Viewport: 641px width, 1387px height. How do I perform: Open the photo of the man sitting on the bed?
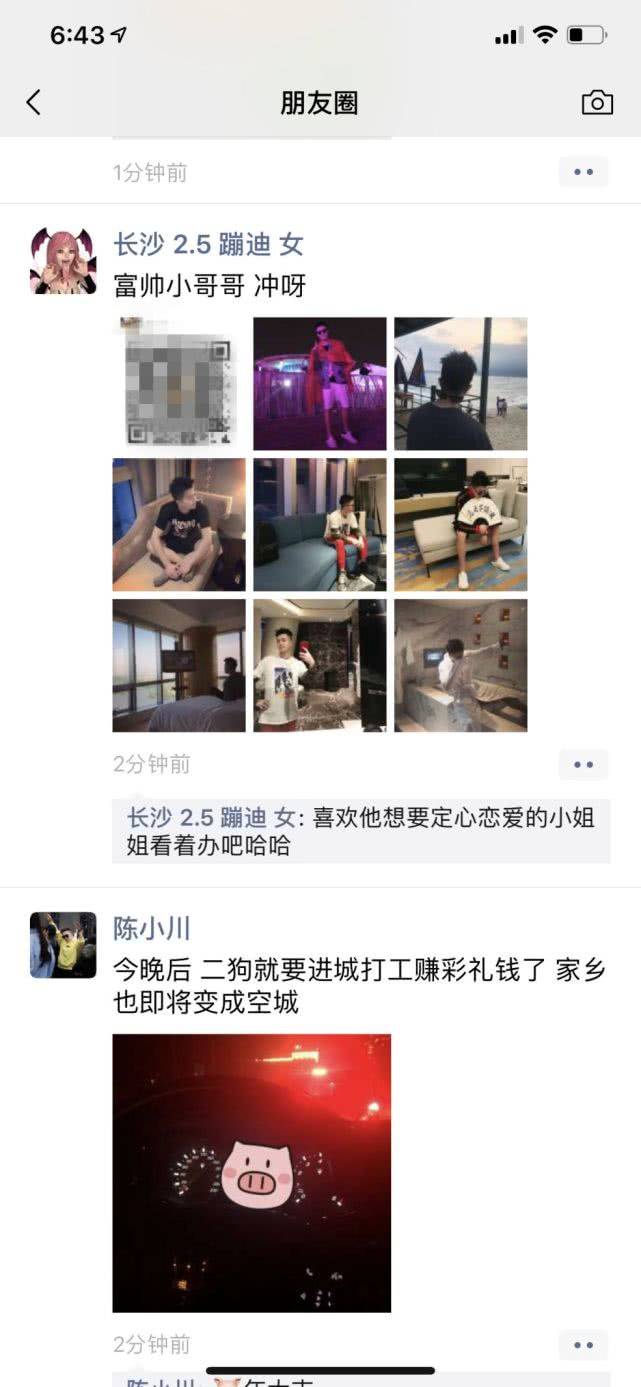click(x=178, y=524)
